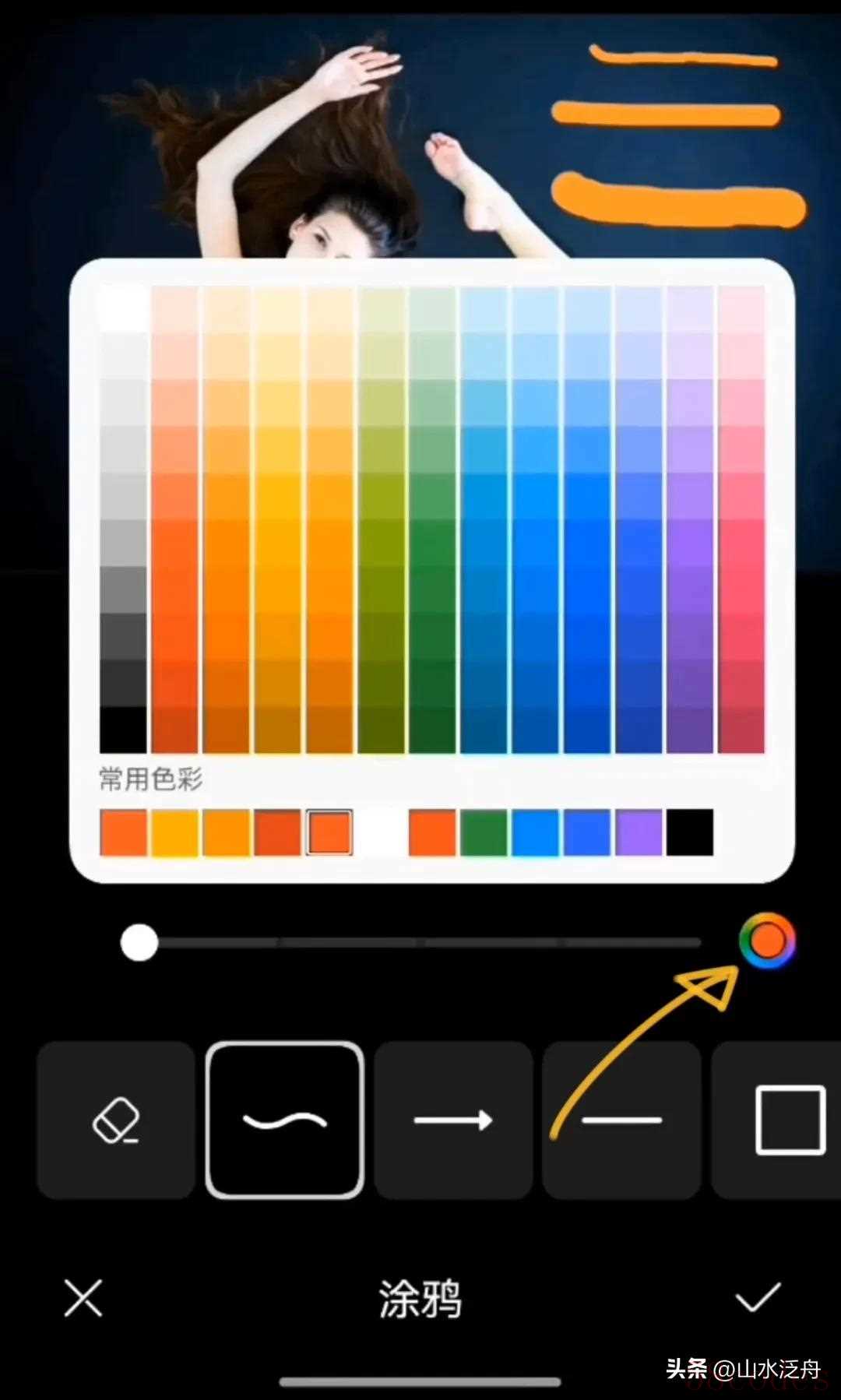Image resolution: width=841 pixels, height=1400 pixels.
Task: Choose the purple swatch in common colors
Action: coord(639,832)
